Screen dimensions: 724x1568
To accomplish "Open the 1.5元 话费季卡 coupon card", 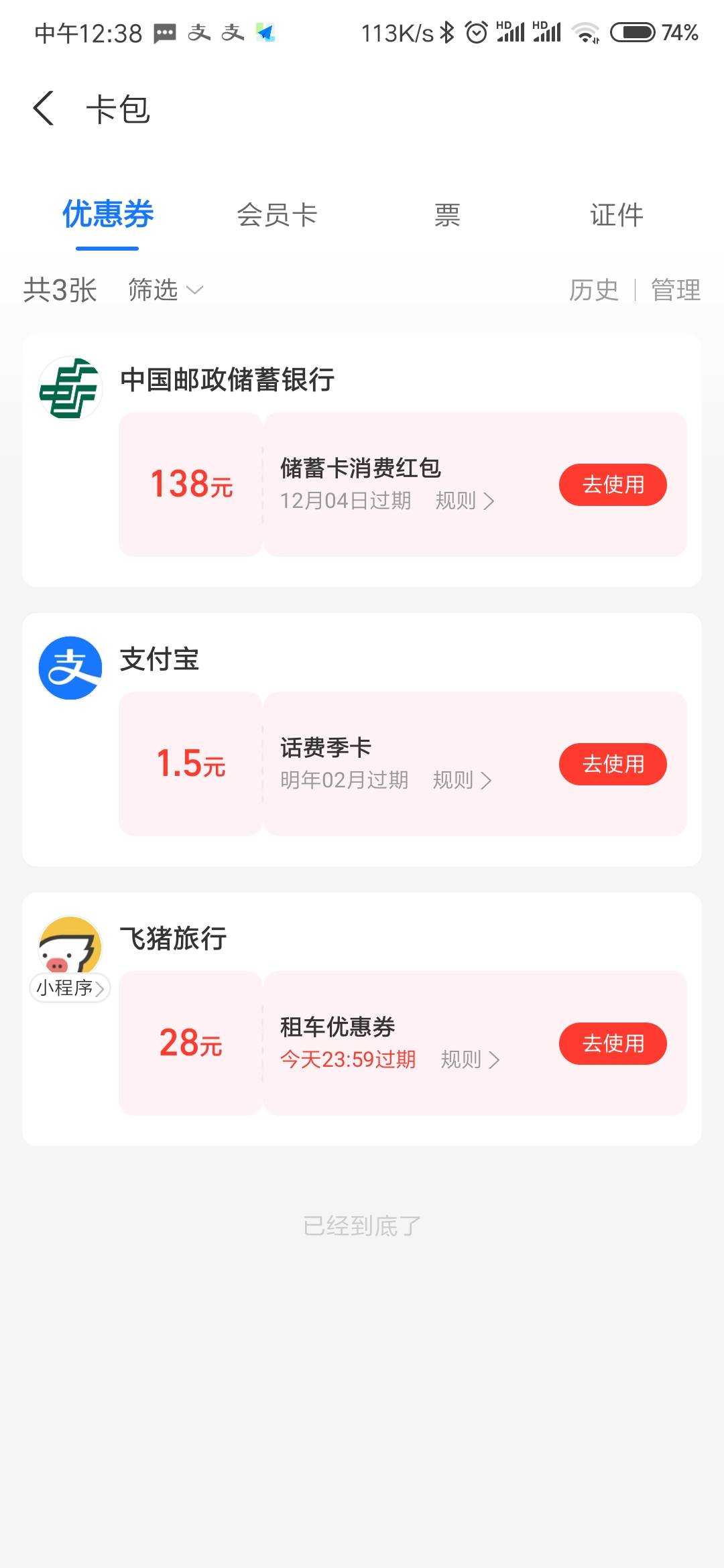I will [x=403, y=764].
